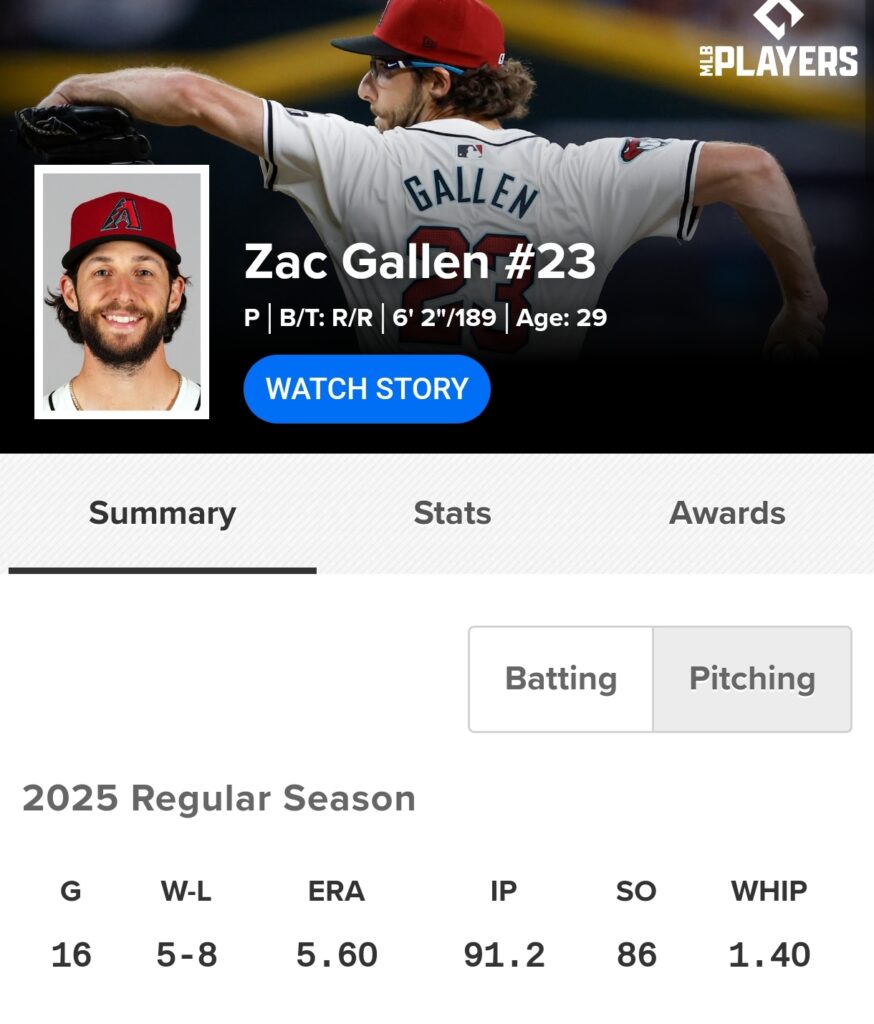
Task: Open the Awards tab
Action: coord(727,513)
